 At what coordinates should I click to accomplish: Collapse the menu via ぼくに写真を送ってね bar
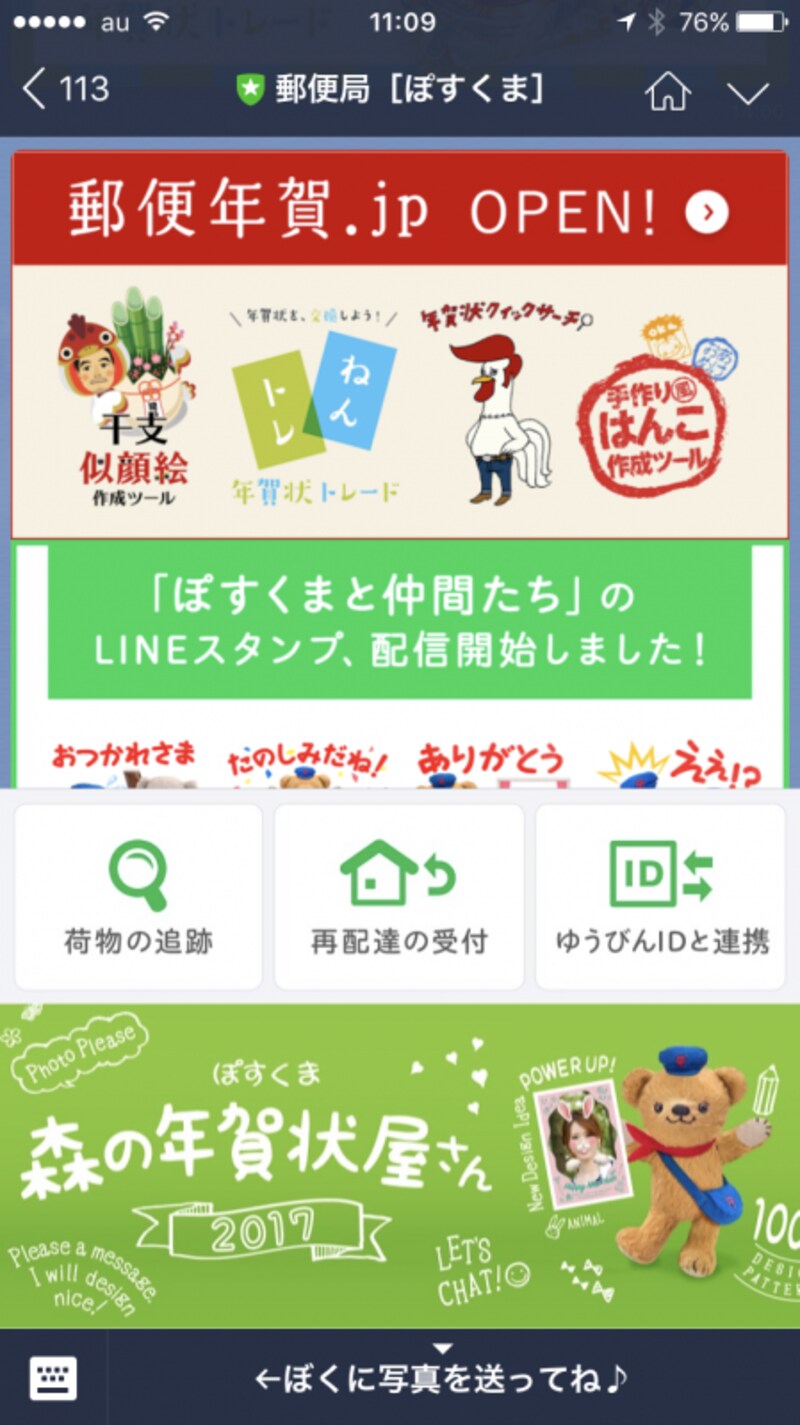(445, 1377)
